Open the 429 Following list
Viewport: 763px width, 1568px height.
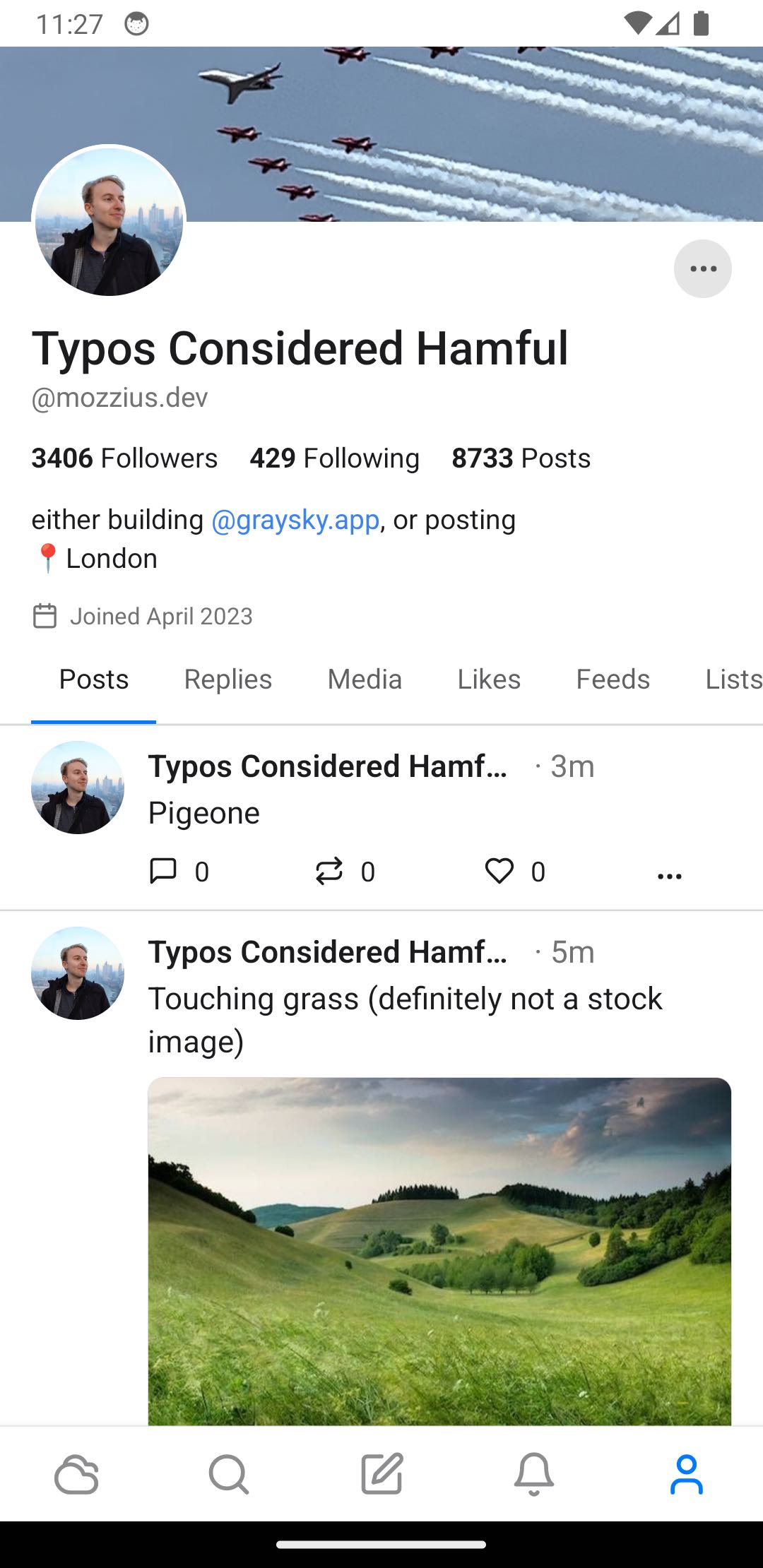click(x=334, y=458)
